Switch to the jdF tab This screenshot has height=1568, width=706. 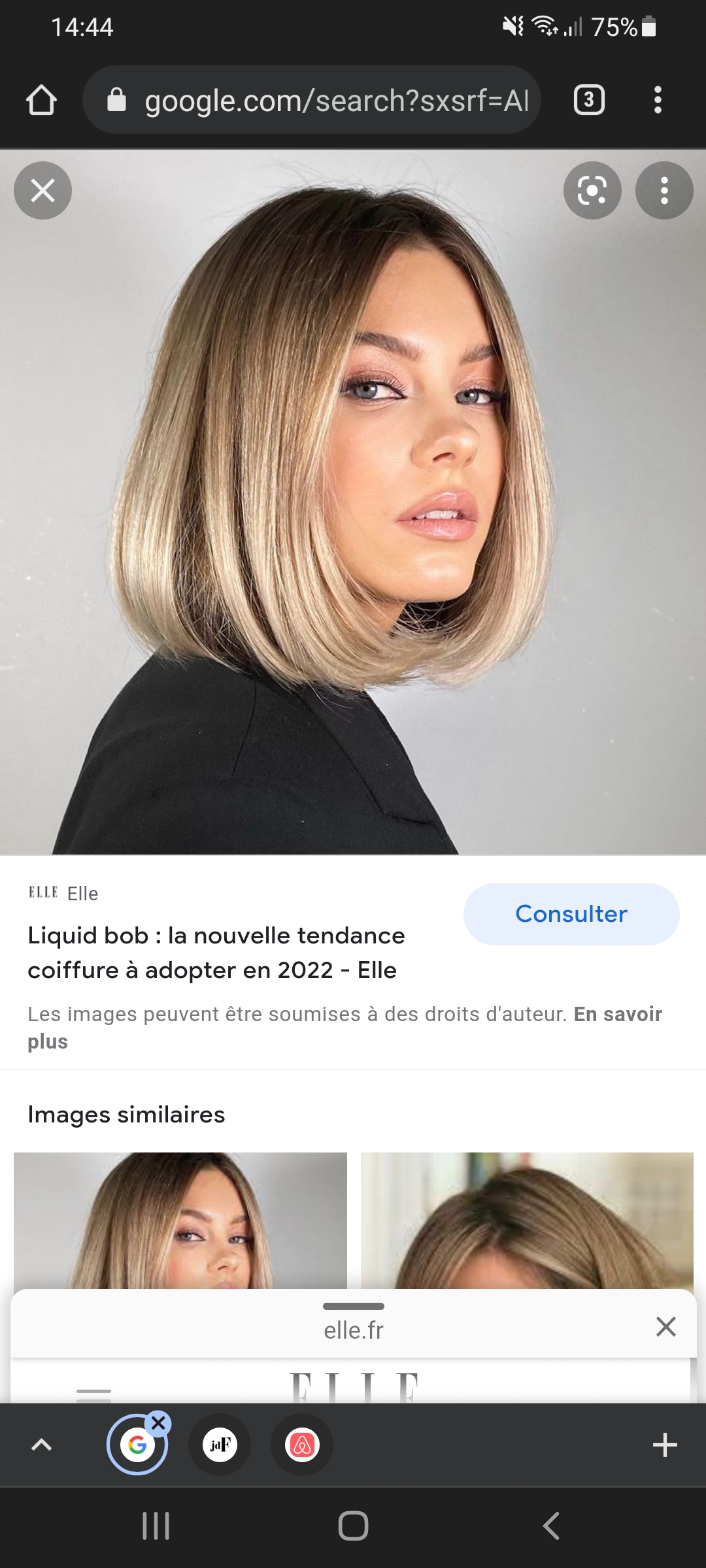[x=220, y=1445]
